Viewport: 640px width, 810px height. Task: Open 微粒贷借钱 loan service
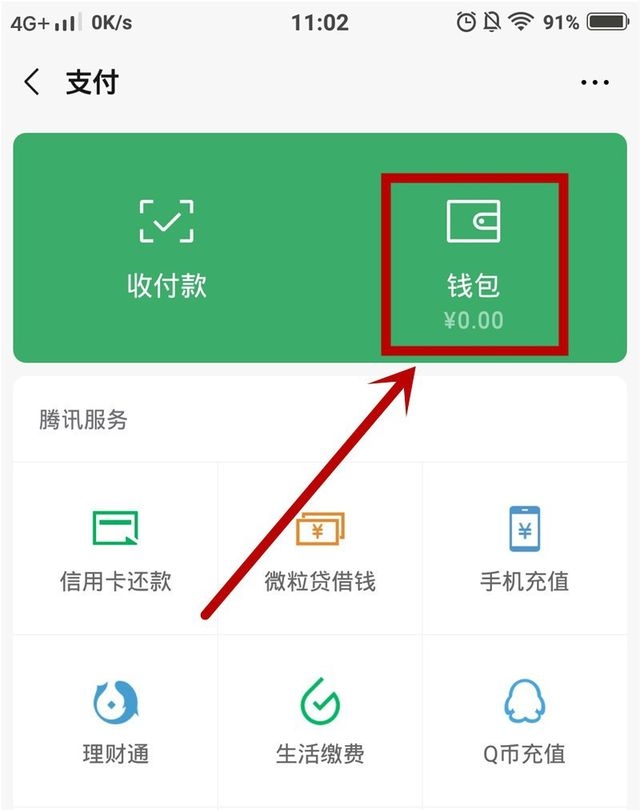pyautogui.click(x=320, y=548)
